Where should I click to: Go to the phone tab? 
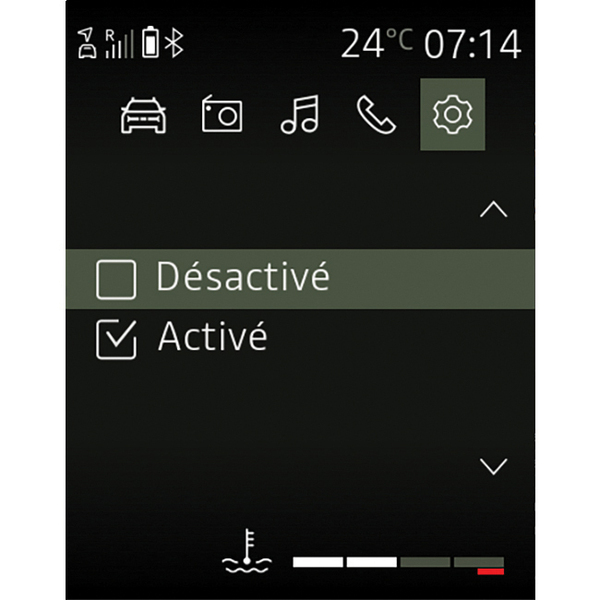click(x=376, y=116)
